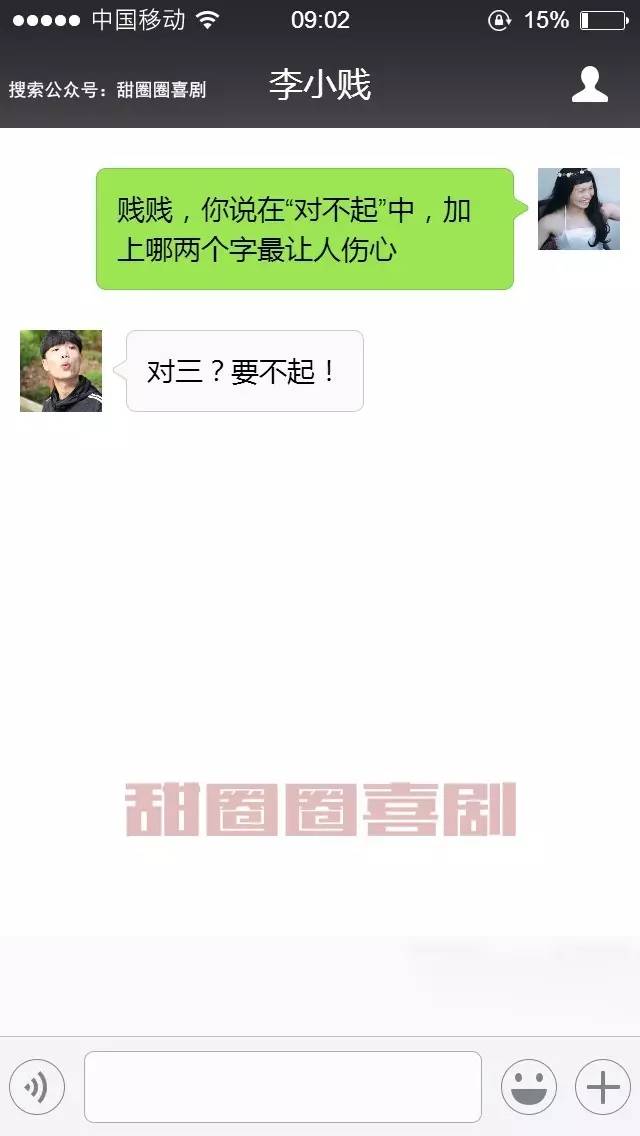This screenshot has height=1136, width=640.
Task: Open sender's avatar beside the green message
Action: click(x=578, y=209)
